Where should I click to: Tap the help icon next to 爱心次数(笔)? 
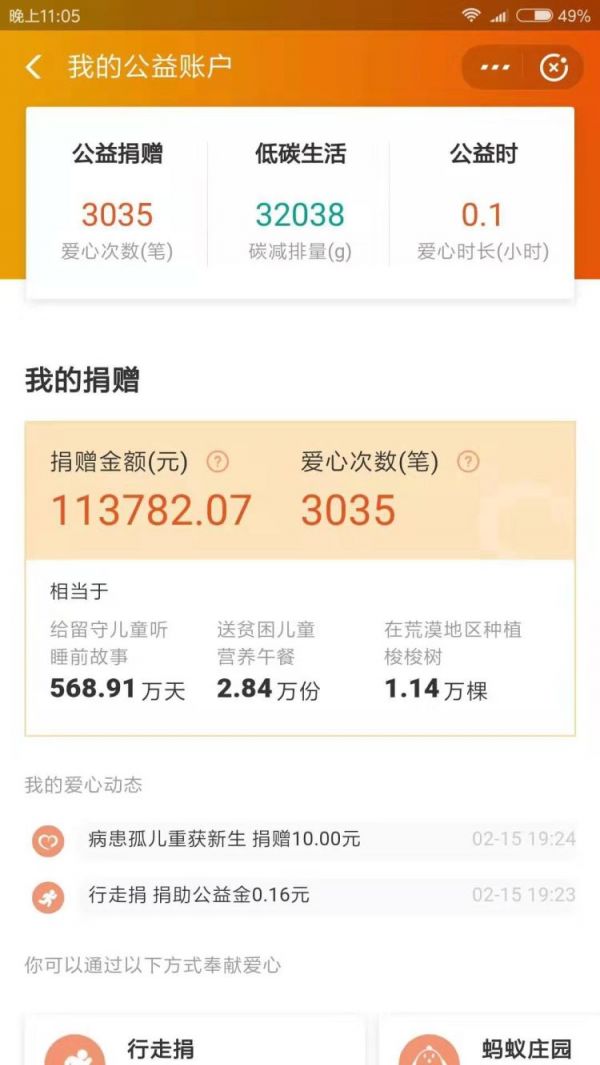tap(467, 463)
